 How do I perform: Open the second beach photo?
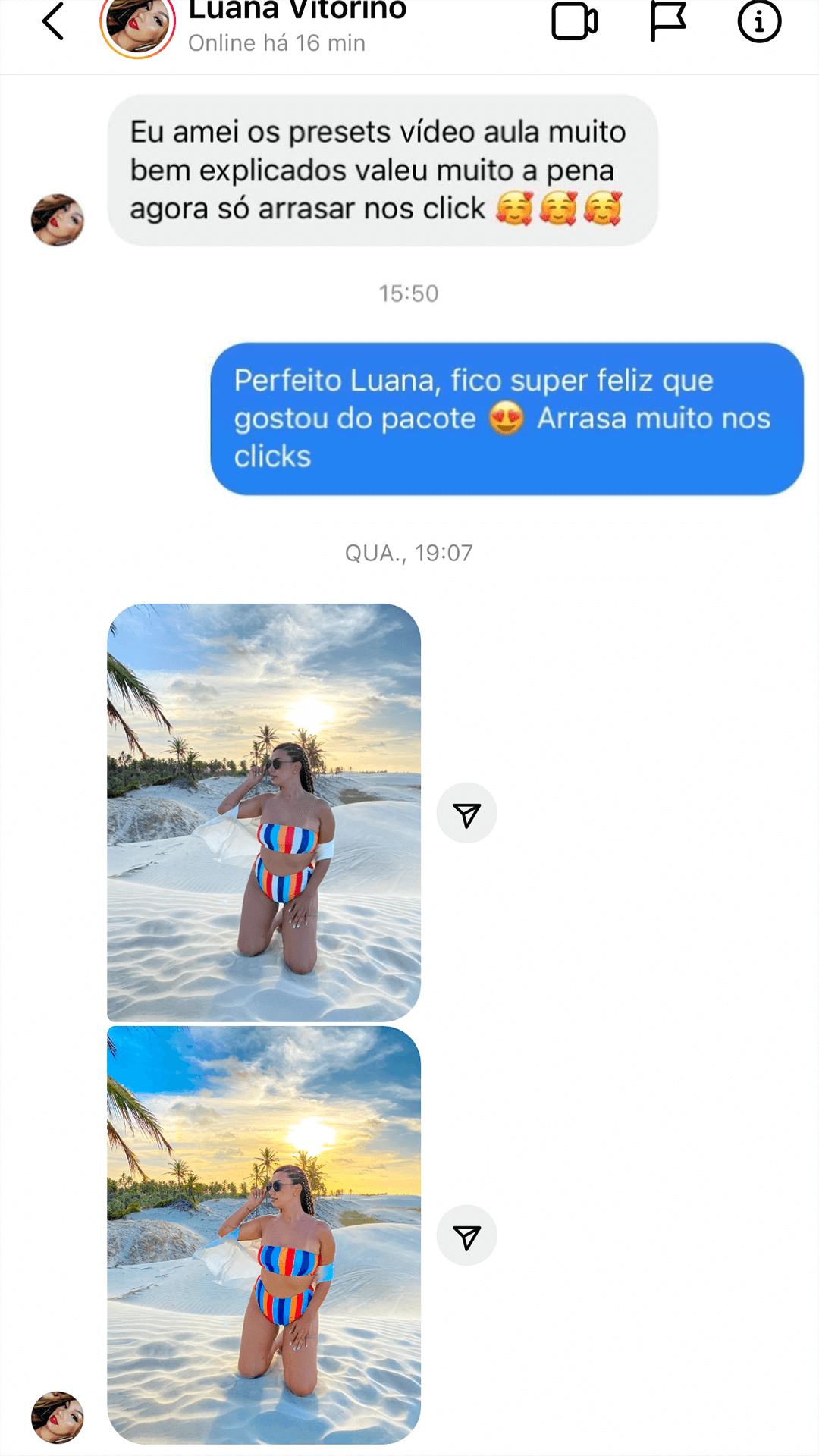coord(264,1235)
